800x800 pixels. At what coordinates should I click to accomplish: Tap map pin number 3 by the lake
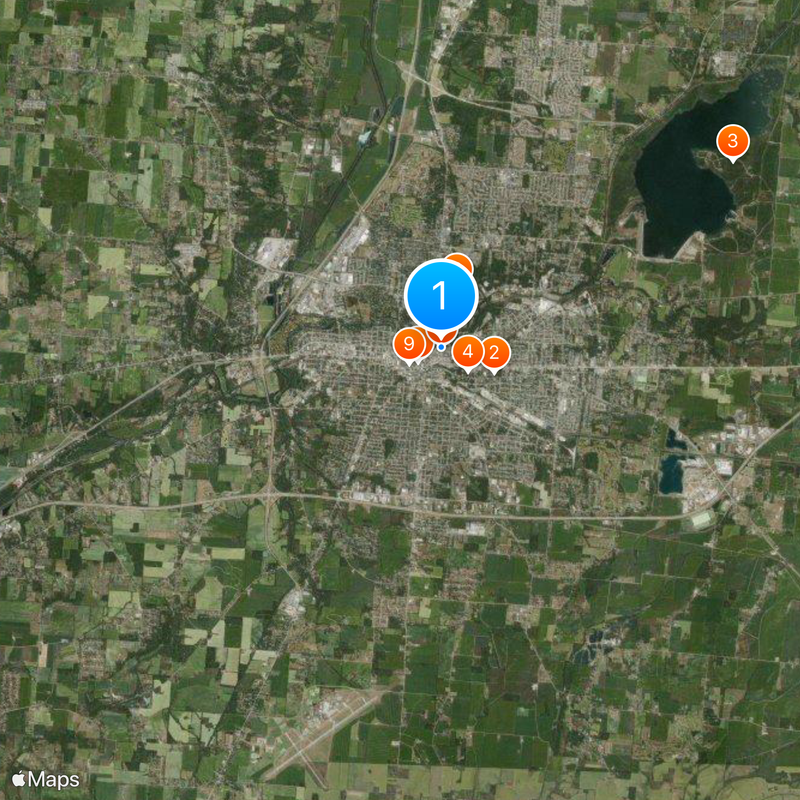(x=732, y=141)
